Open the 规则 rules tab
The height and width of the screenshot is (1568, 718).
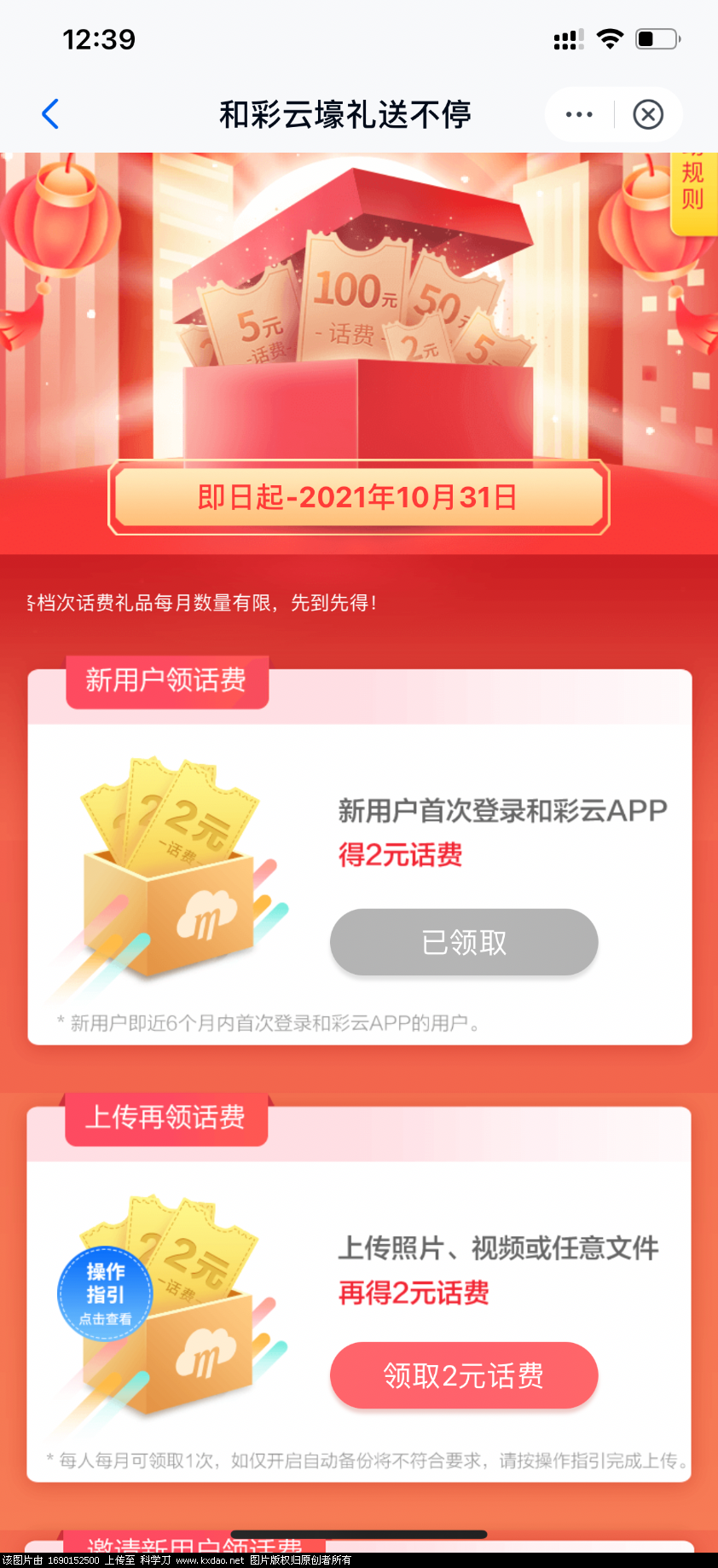[692, 189]
